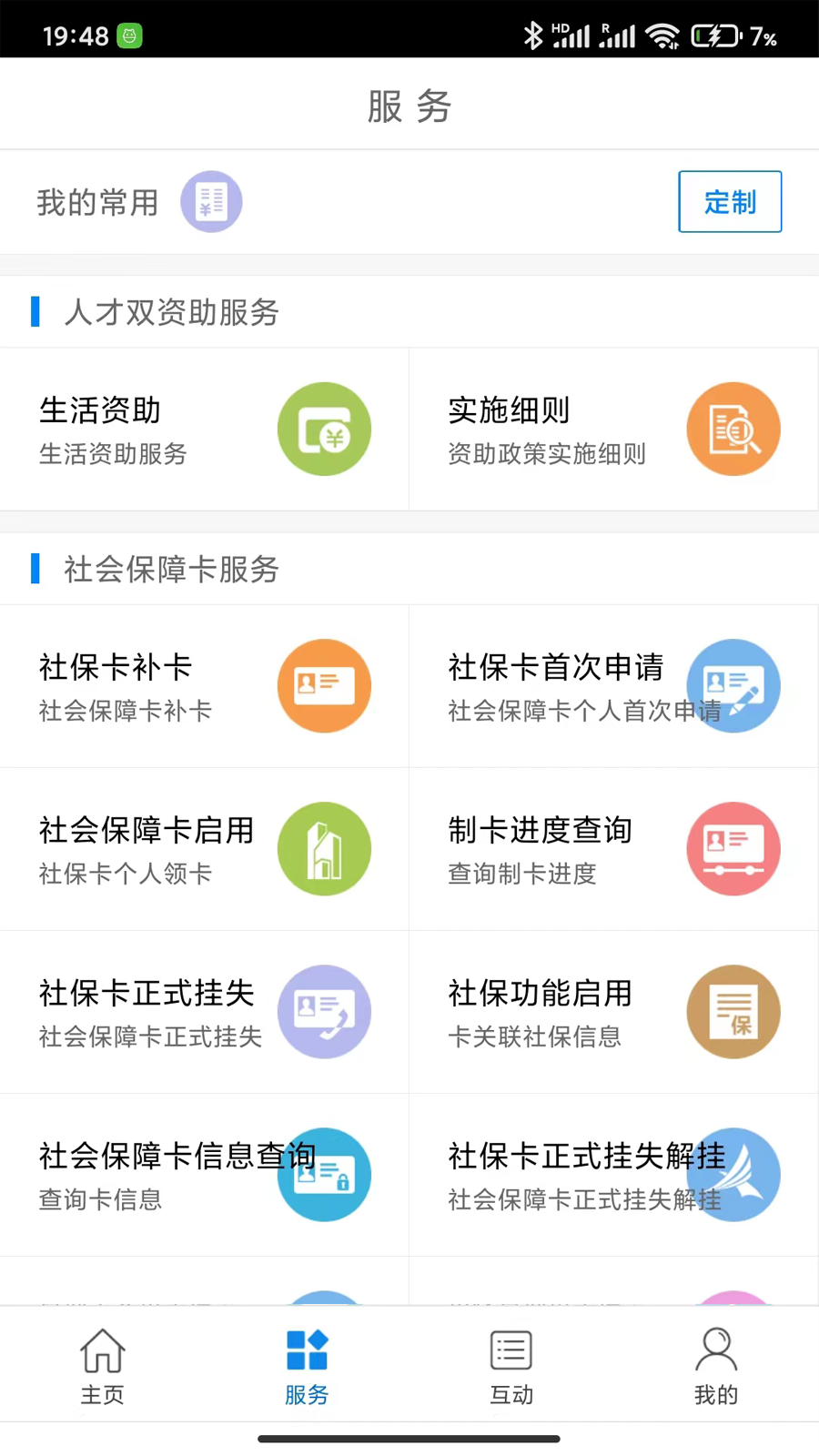Tap the 社保卡正式挂失 purple phone-card icon
The image size is (819, 1456).
coord(324,1011)
